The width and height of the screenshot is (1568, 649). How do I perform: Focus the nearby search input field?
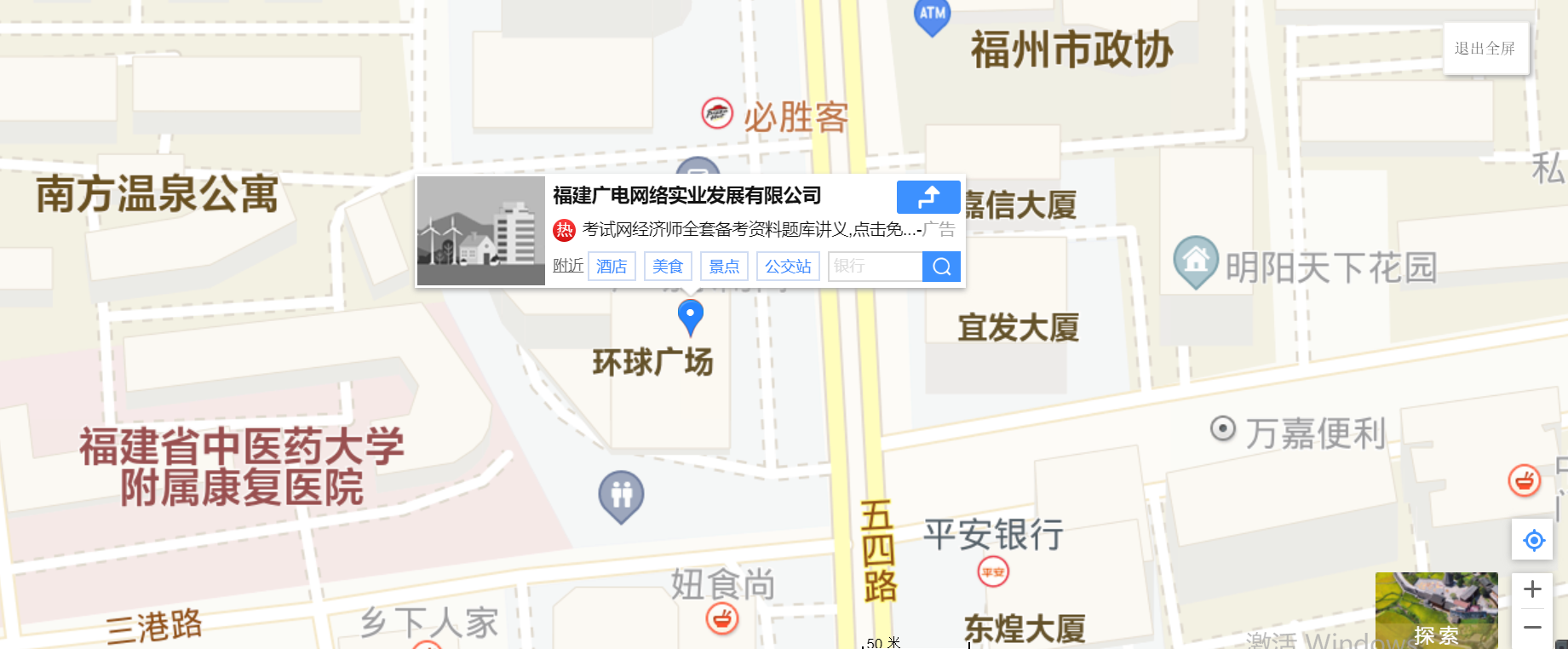pos(875,267)
